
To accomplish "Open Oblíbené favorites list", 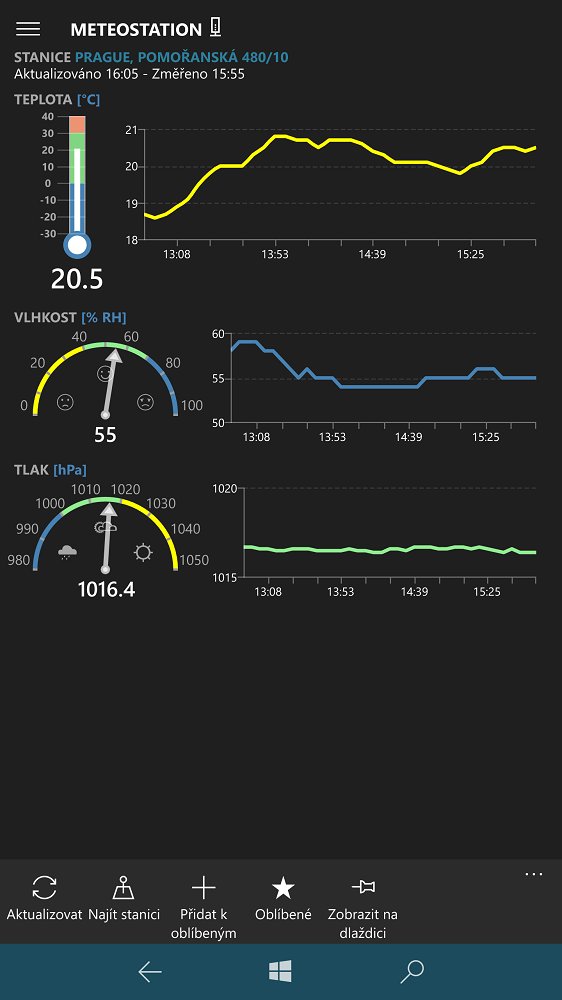I will click(283, 899).
